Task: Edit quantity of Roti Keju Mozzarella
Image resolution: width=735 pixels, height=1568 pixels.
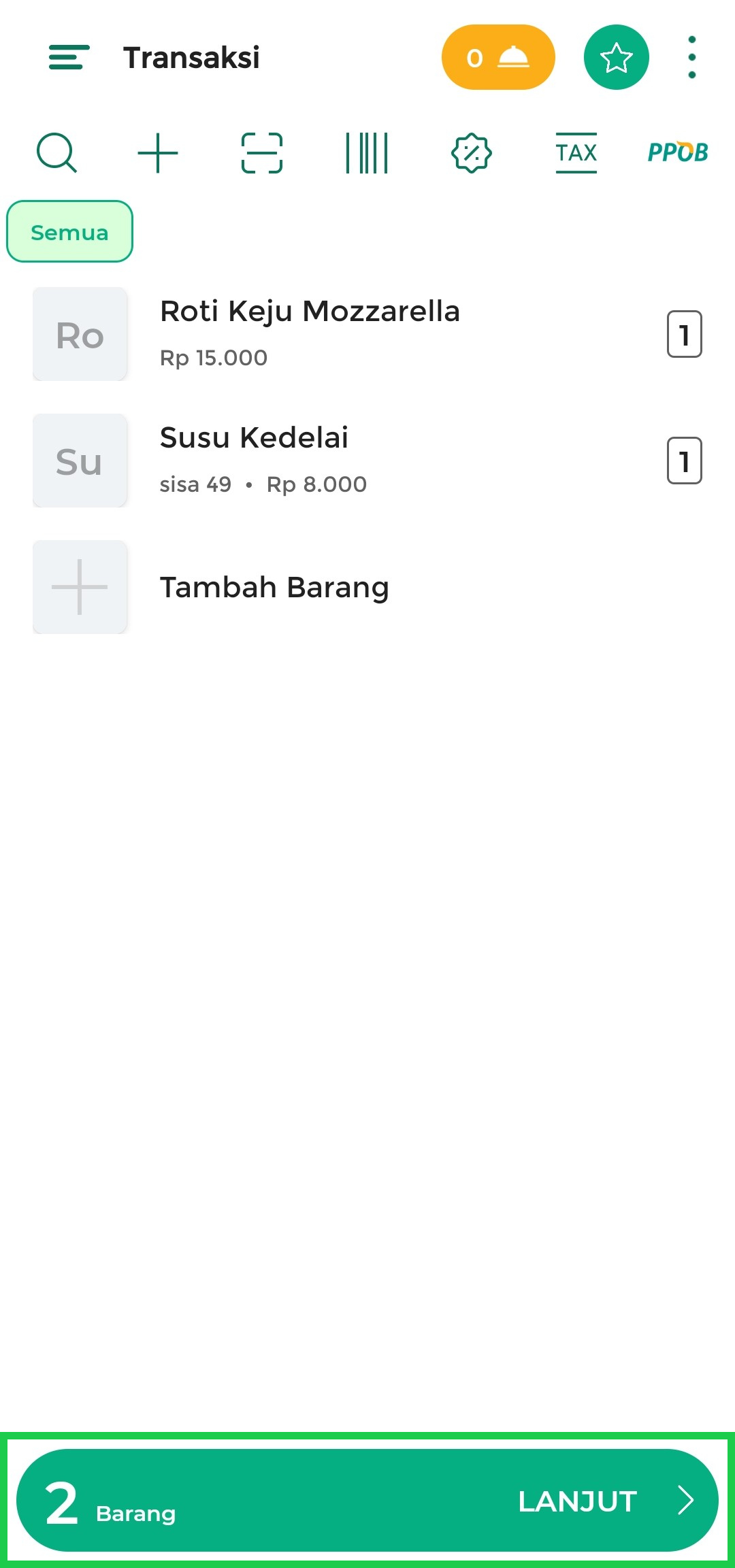Action: coord(684,334)
